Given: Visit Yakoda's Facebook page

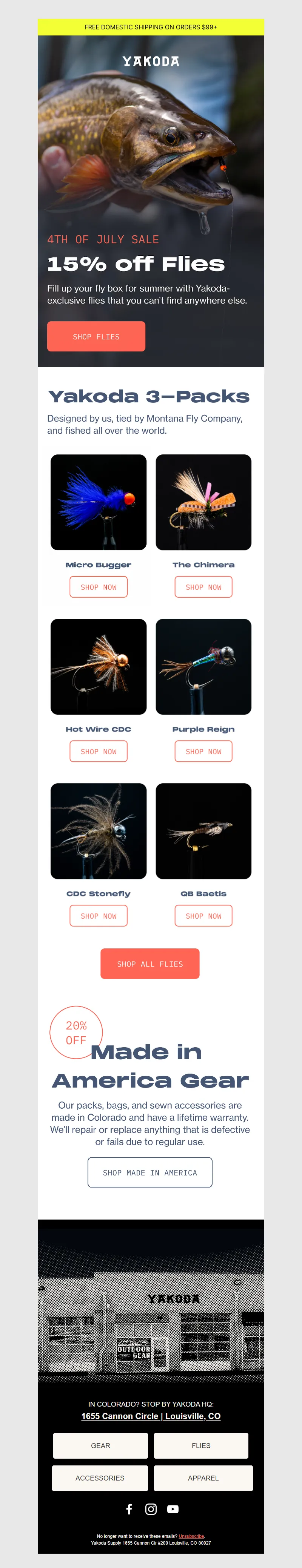Looking at the screenshot, I should pos(129,1509).
